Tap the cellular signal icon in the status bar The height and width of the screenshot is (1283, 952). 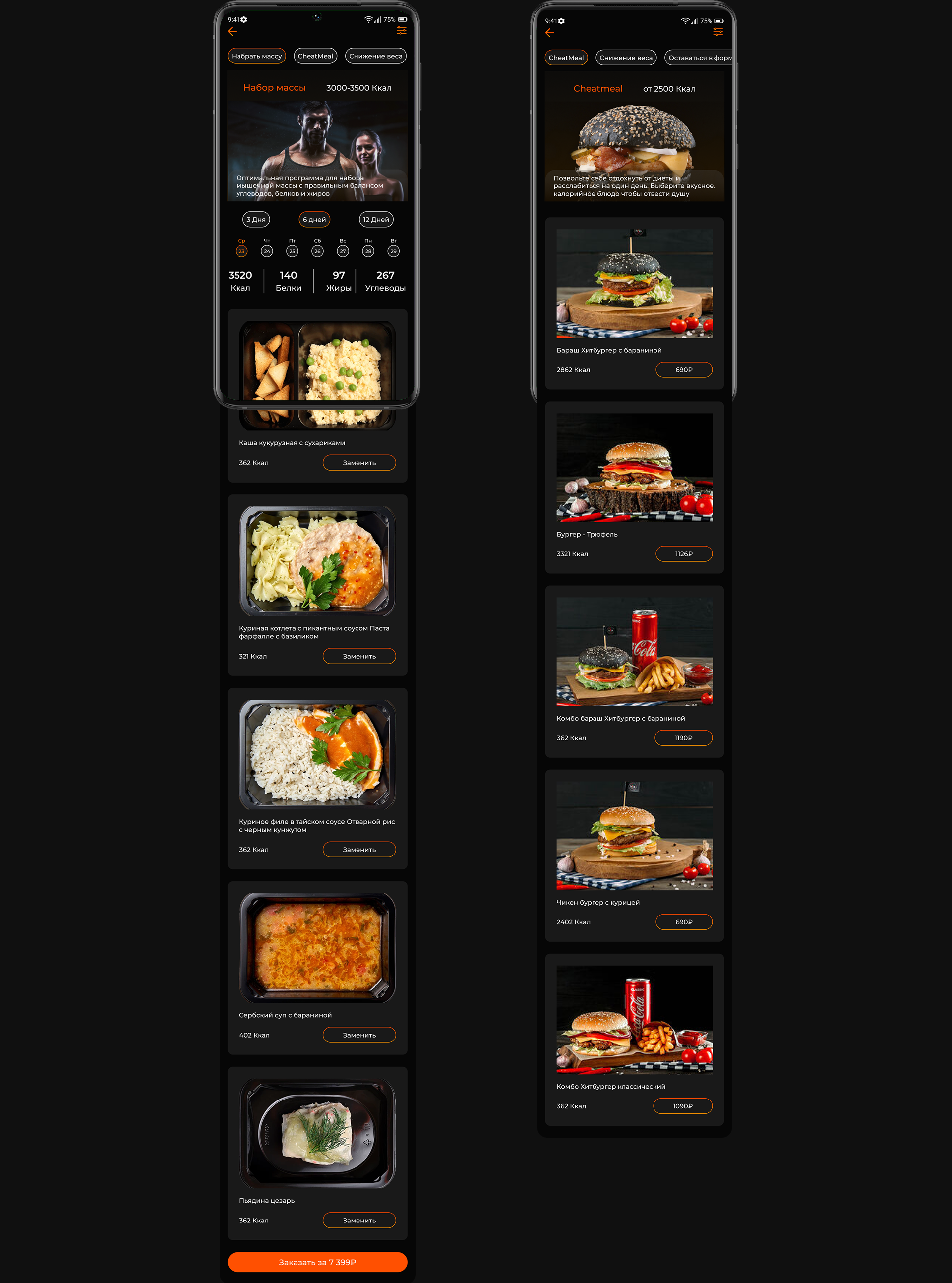coord(377,19)
